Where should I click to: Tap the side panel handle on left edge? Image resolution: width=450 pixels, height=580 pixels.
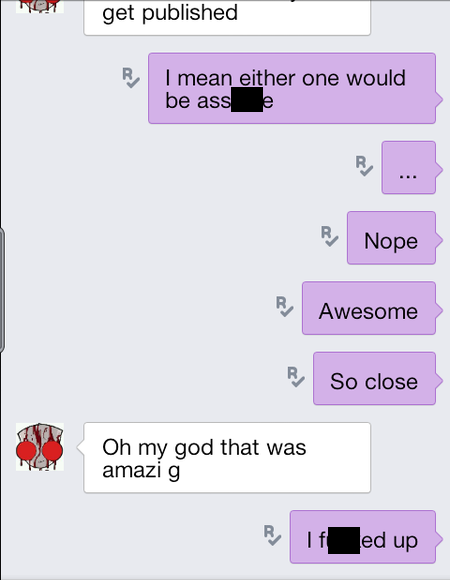click(x=2, y=290)
